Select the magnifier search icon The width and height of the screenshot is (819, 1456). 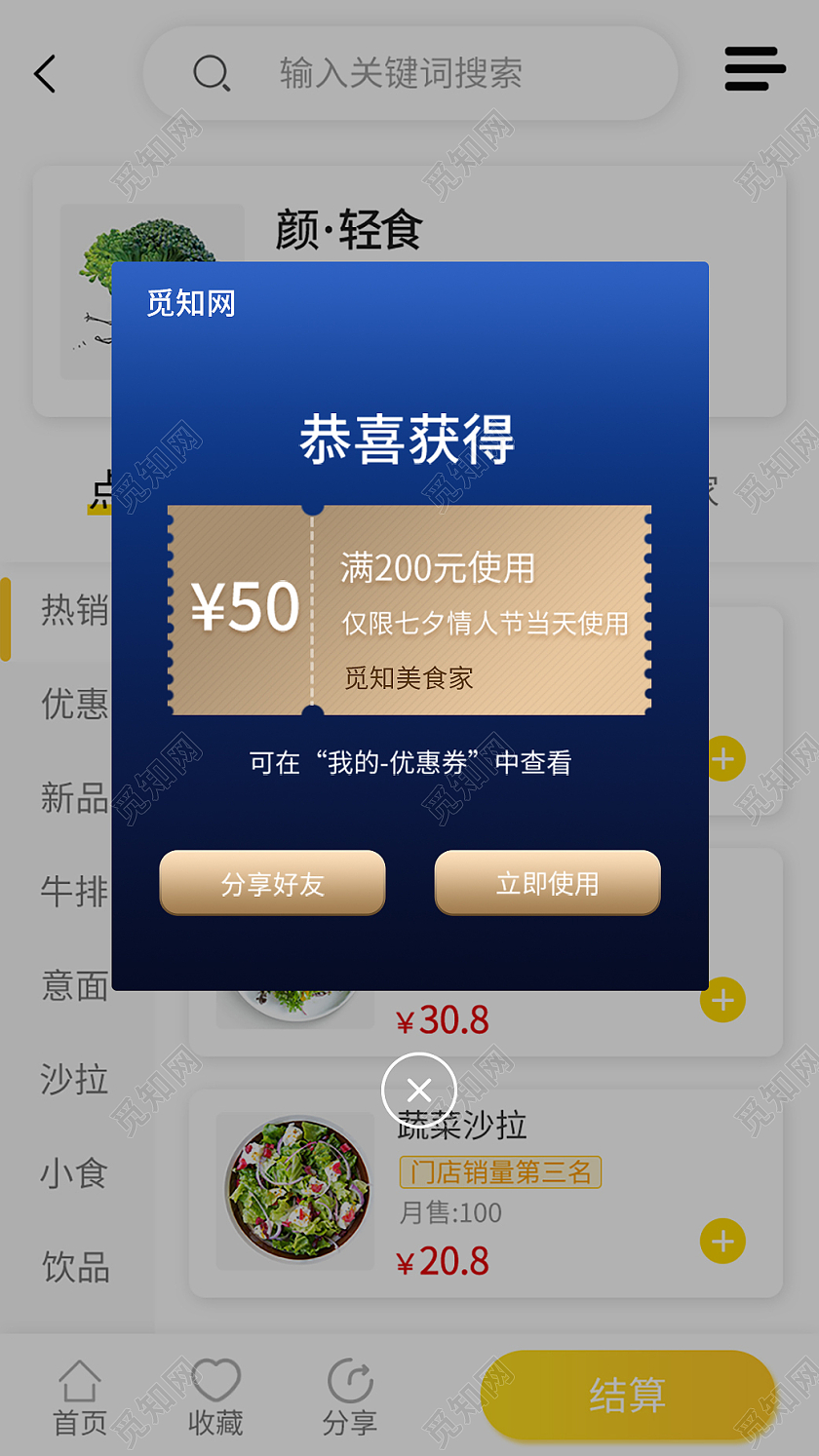click(213, 73)
